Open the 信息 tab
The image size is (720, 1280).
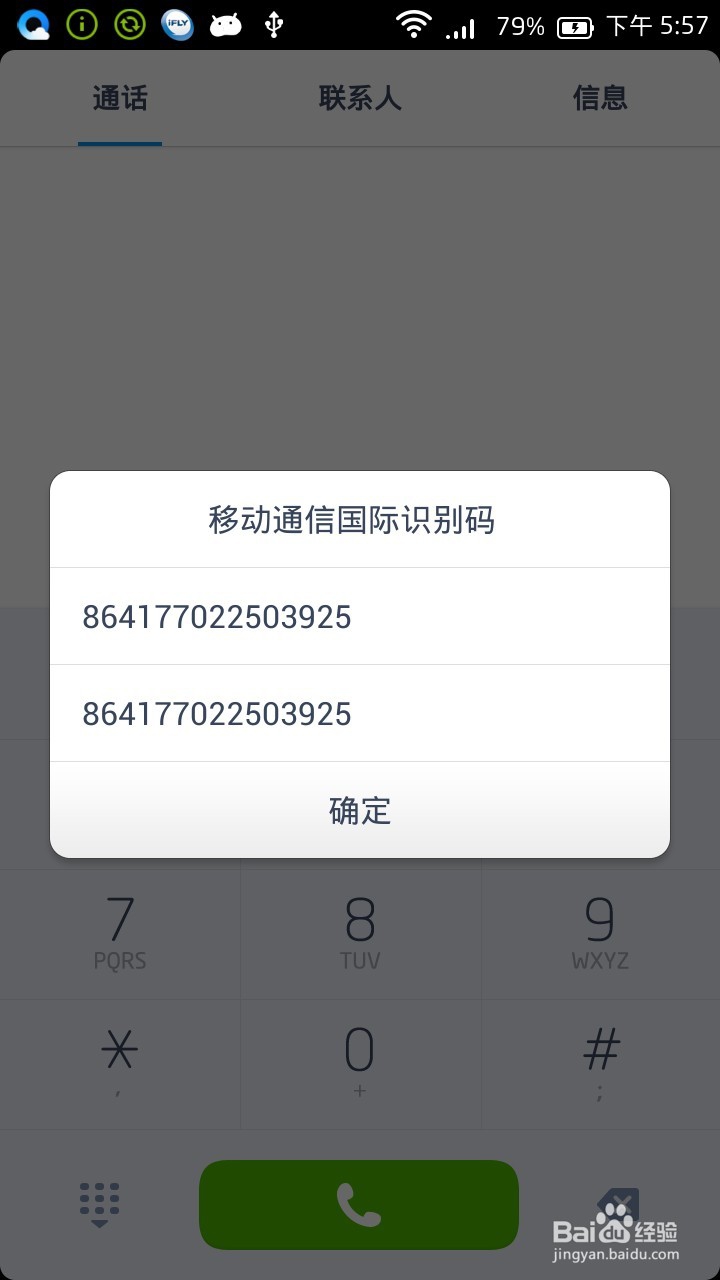[600, 98]
